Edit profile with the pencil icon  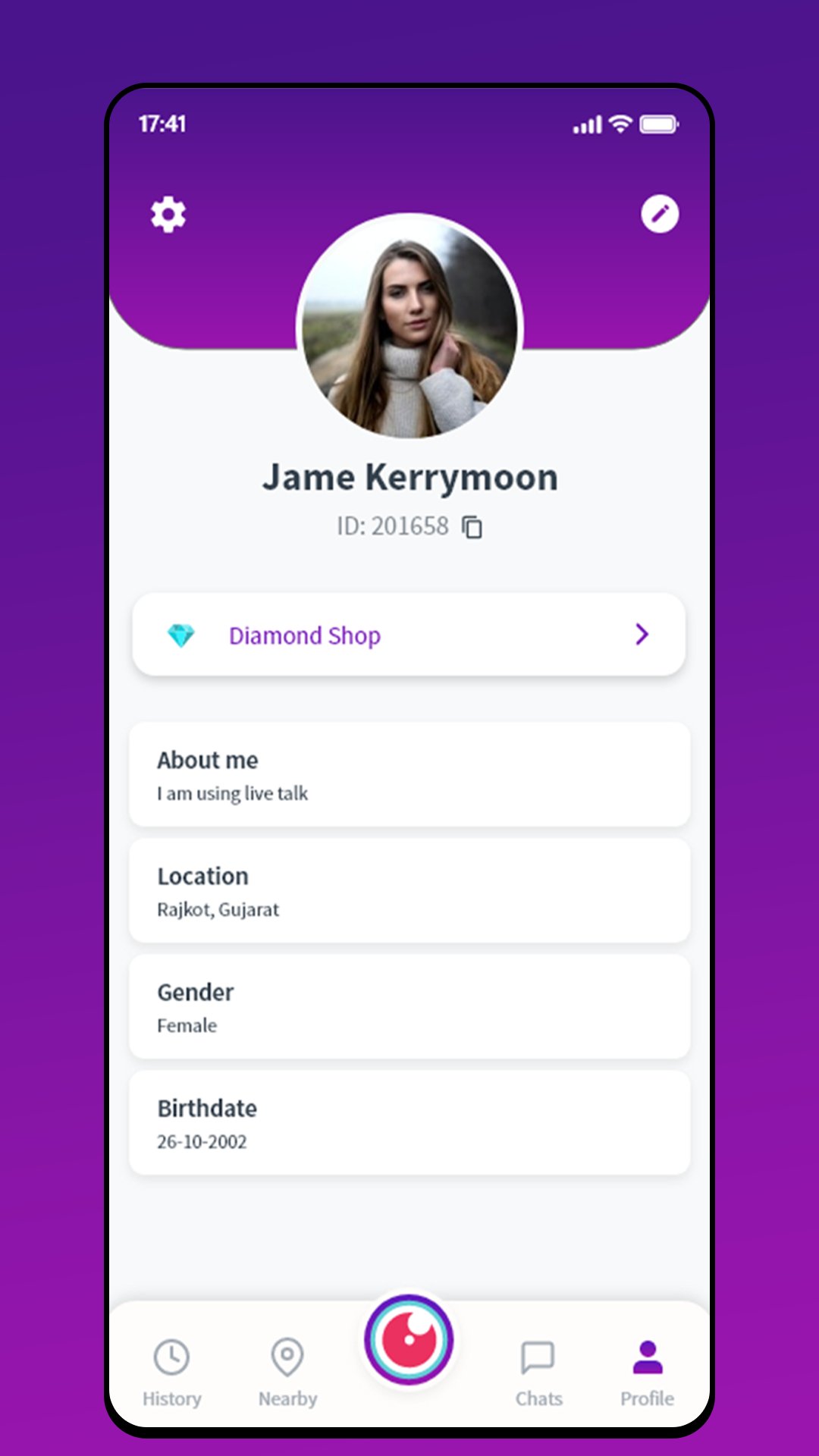pyautogui.click(x=660, y=214)
